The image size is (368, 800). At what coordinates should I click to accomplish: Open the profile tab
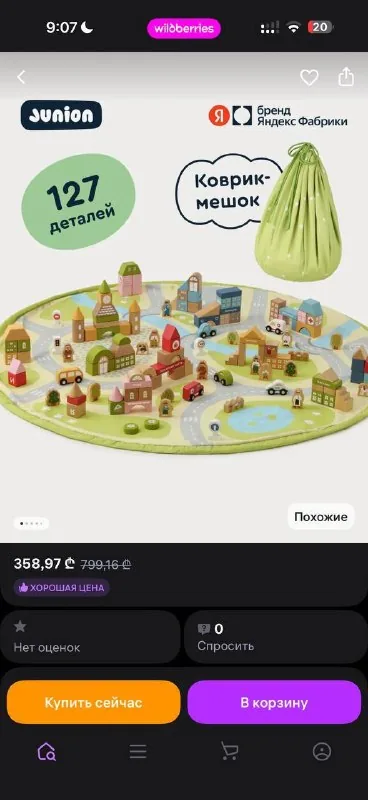(x=322, y=751)
